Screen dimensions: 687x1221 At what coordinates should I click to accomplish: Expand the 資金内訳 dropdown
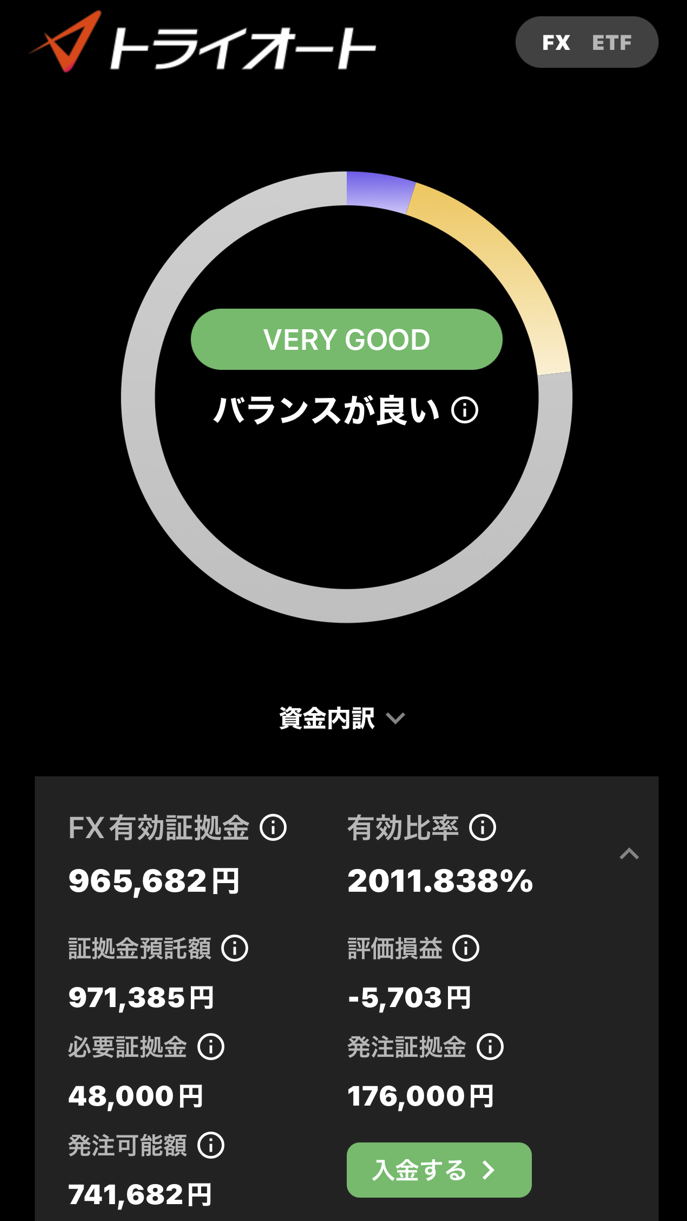[343, 718]
